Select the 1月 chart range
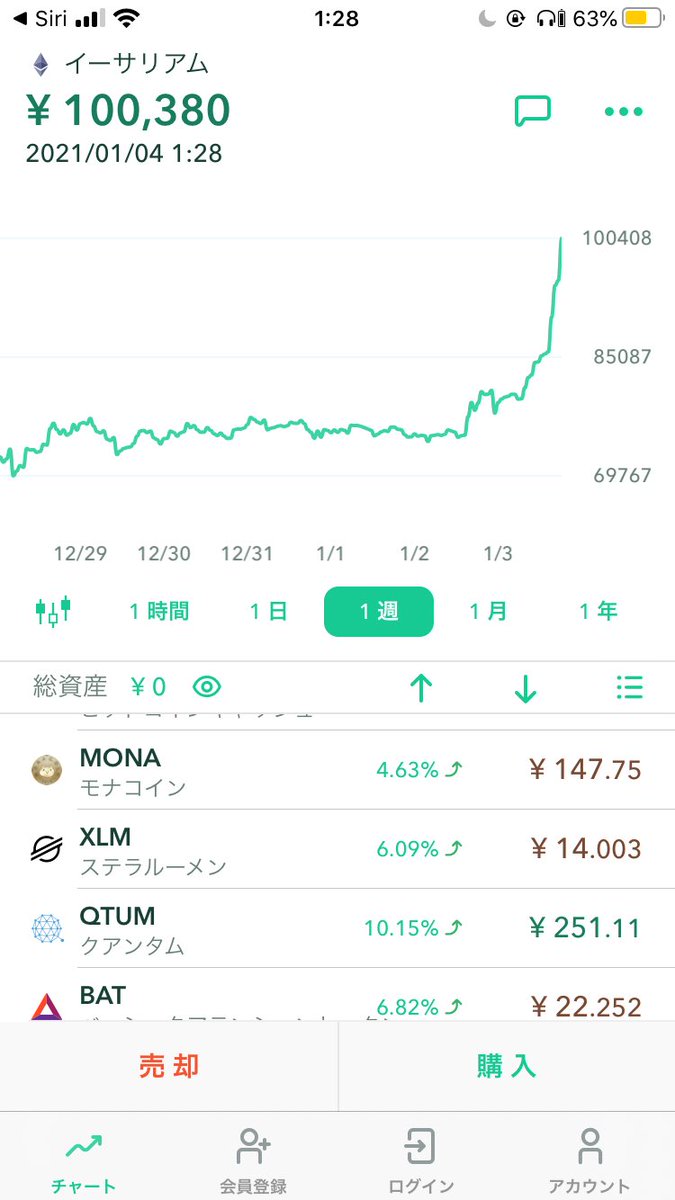Image resolution: width=675 pixels, height=1200 pixels. click(x=488, y=611)
